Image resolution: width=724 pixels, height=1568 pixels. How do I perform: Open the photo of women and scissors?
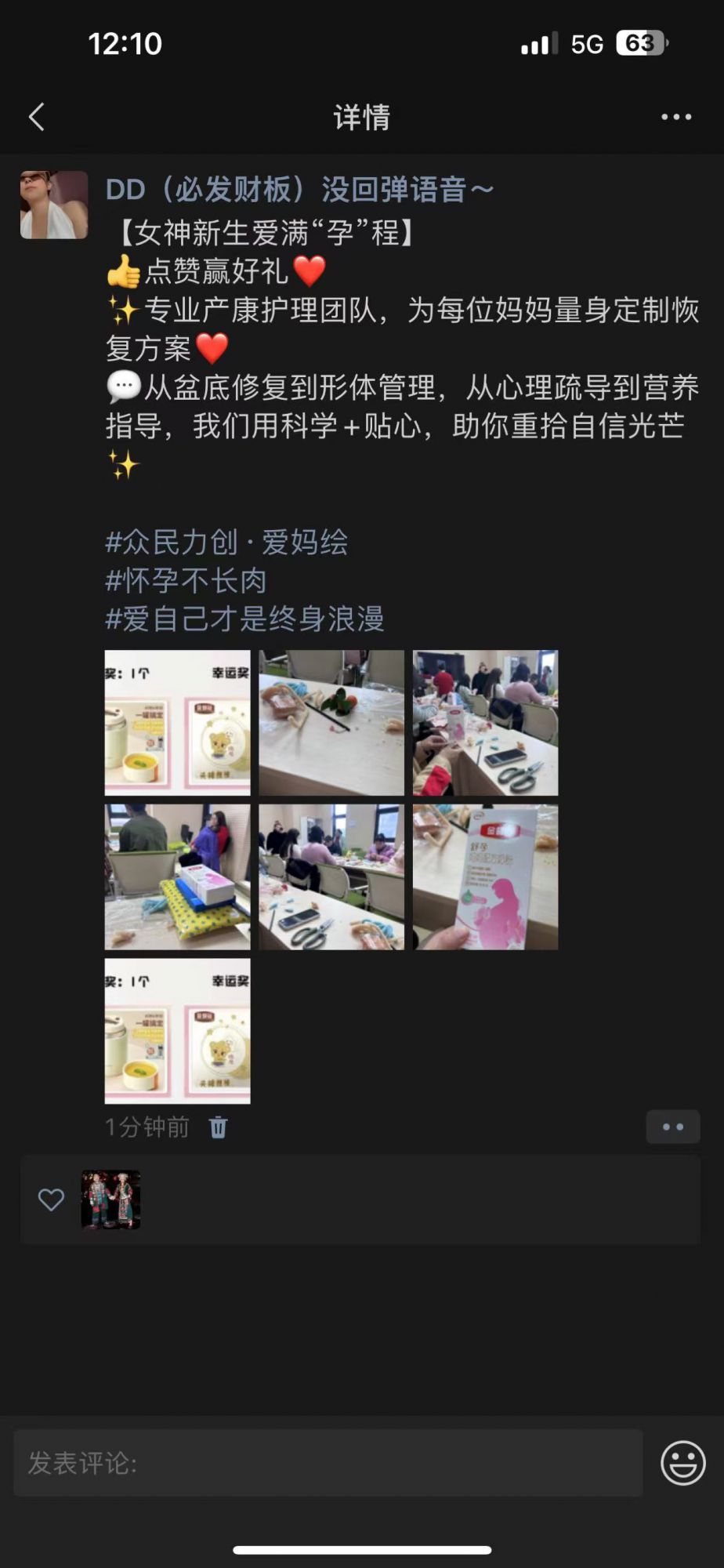485,723
